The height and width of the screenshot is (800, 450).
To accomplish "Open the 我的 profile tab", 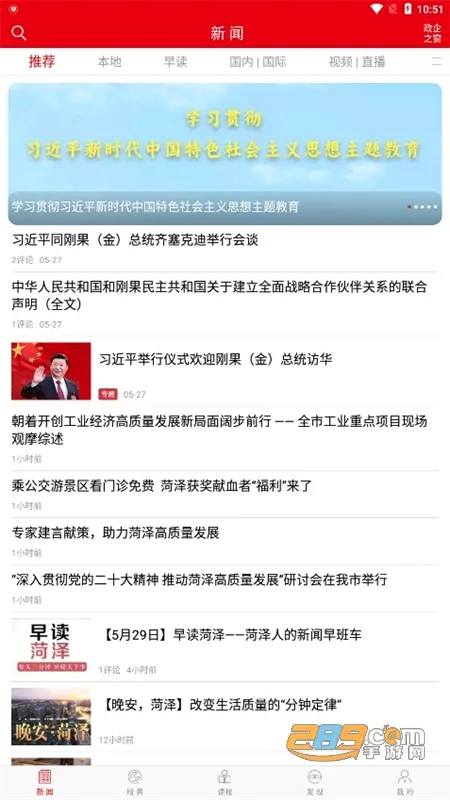I will (405, 783).
